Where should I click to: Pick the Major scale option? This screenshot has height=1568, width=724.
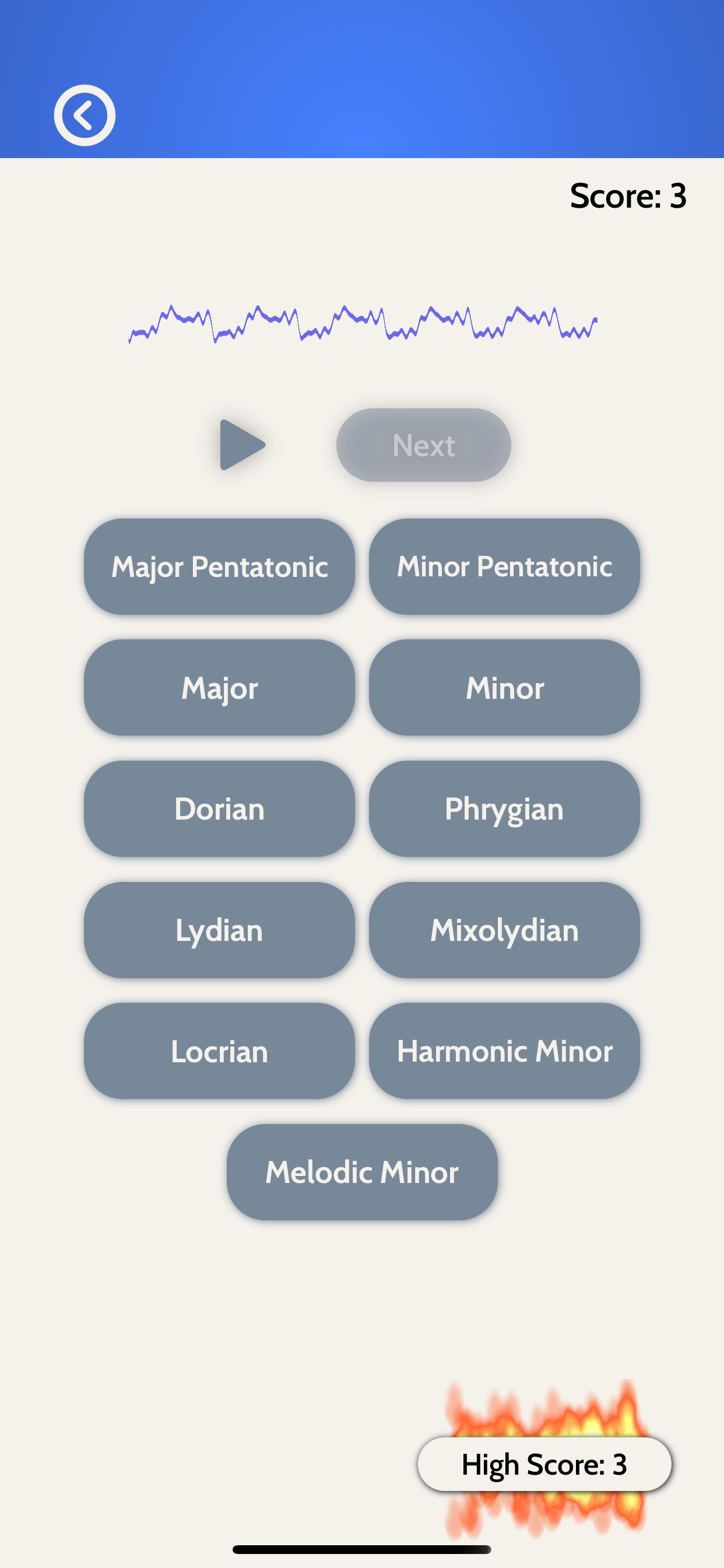220,688
